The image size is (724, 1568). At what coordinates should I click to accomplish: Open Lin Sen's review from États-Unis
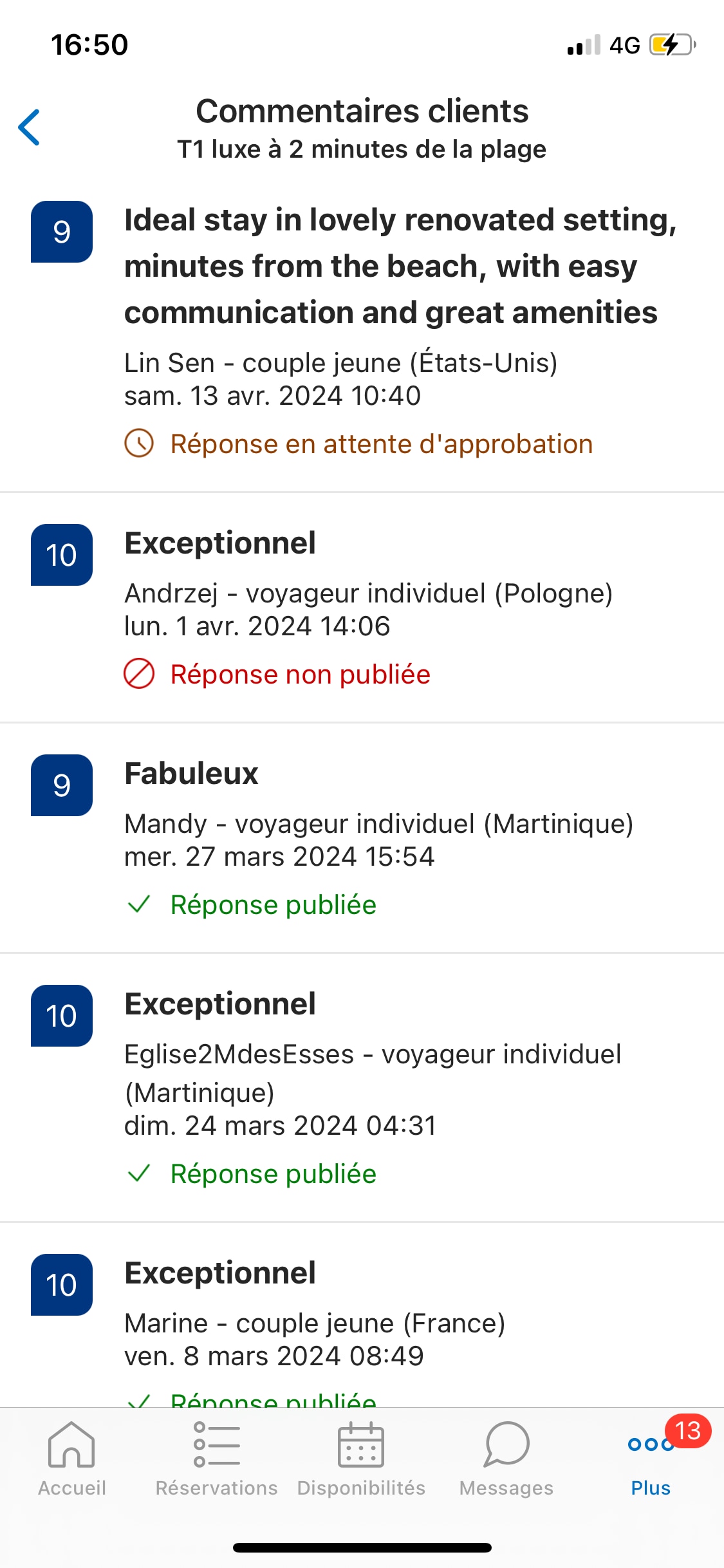pos(362,332)
